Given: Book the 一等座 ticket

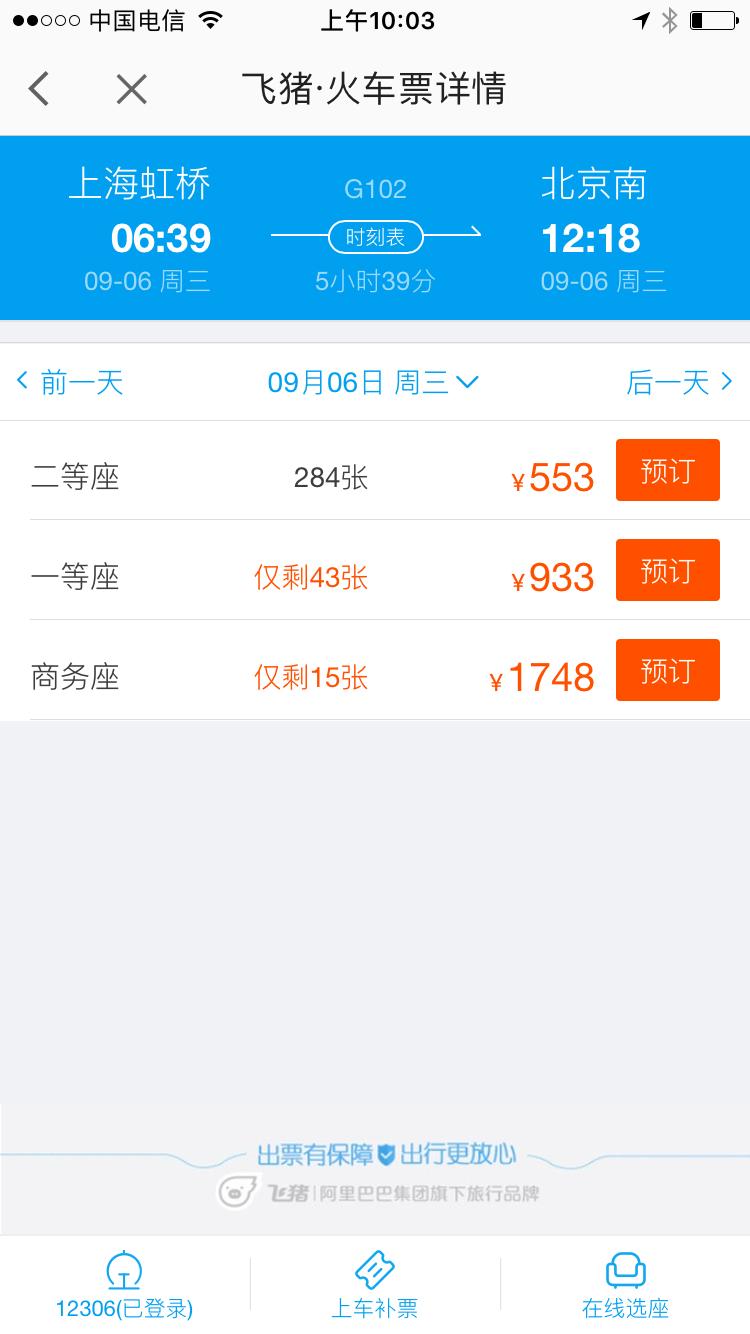Looking at the screenshot, I should (667, 569).
